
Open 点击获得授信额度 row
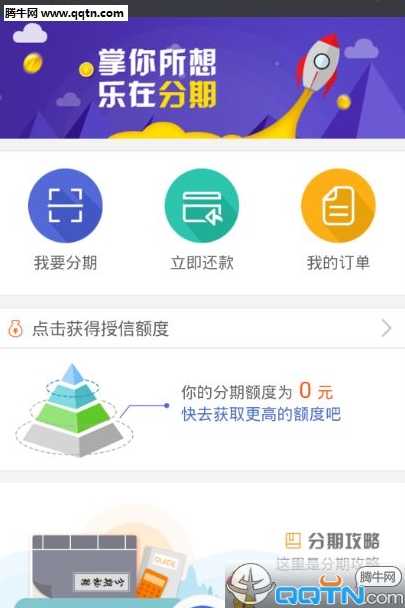(x=202, y=328)
